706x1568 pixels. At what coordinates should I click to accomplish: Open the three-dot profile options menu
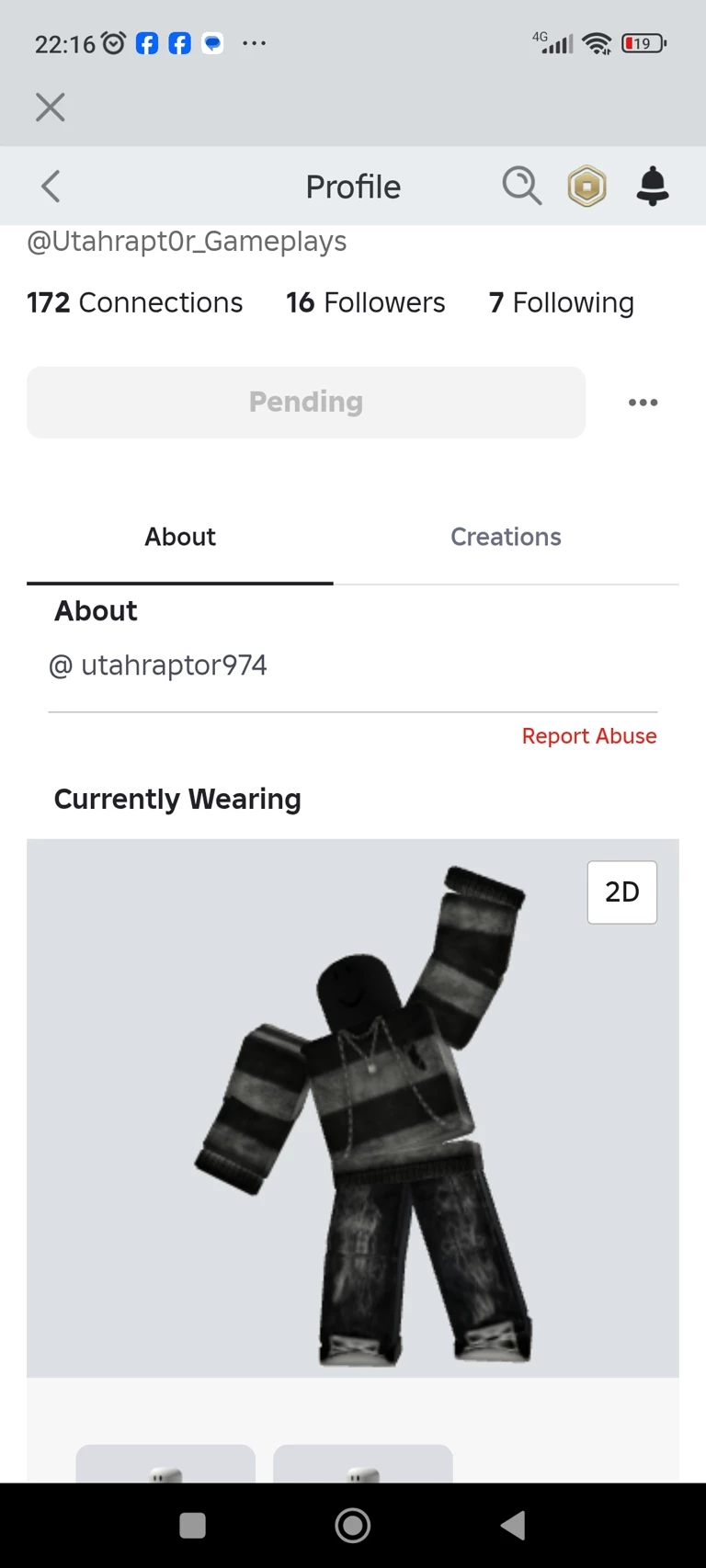[643, 403]
